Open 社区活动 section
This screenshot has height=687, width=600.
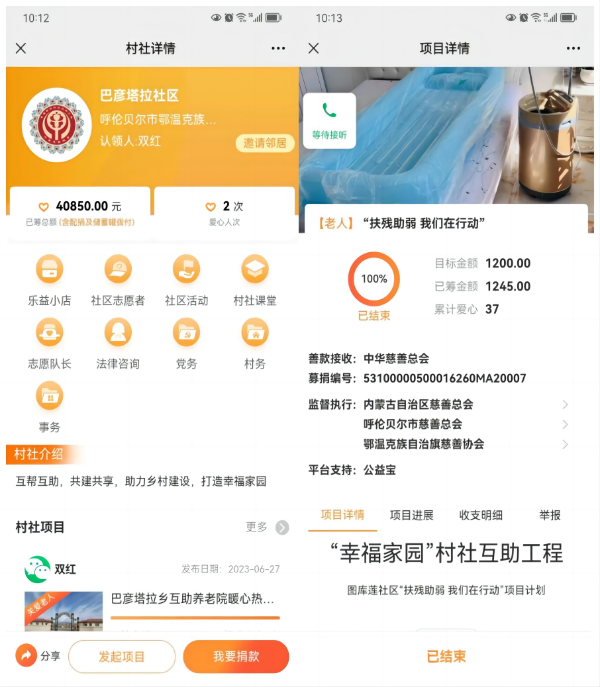pyautogui.click(x=186, y=279)
